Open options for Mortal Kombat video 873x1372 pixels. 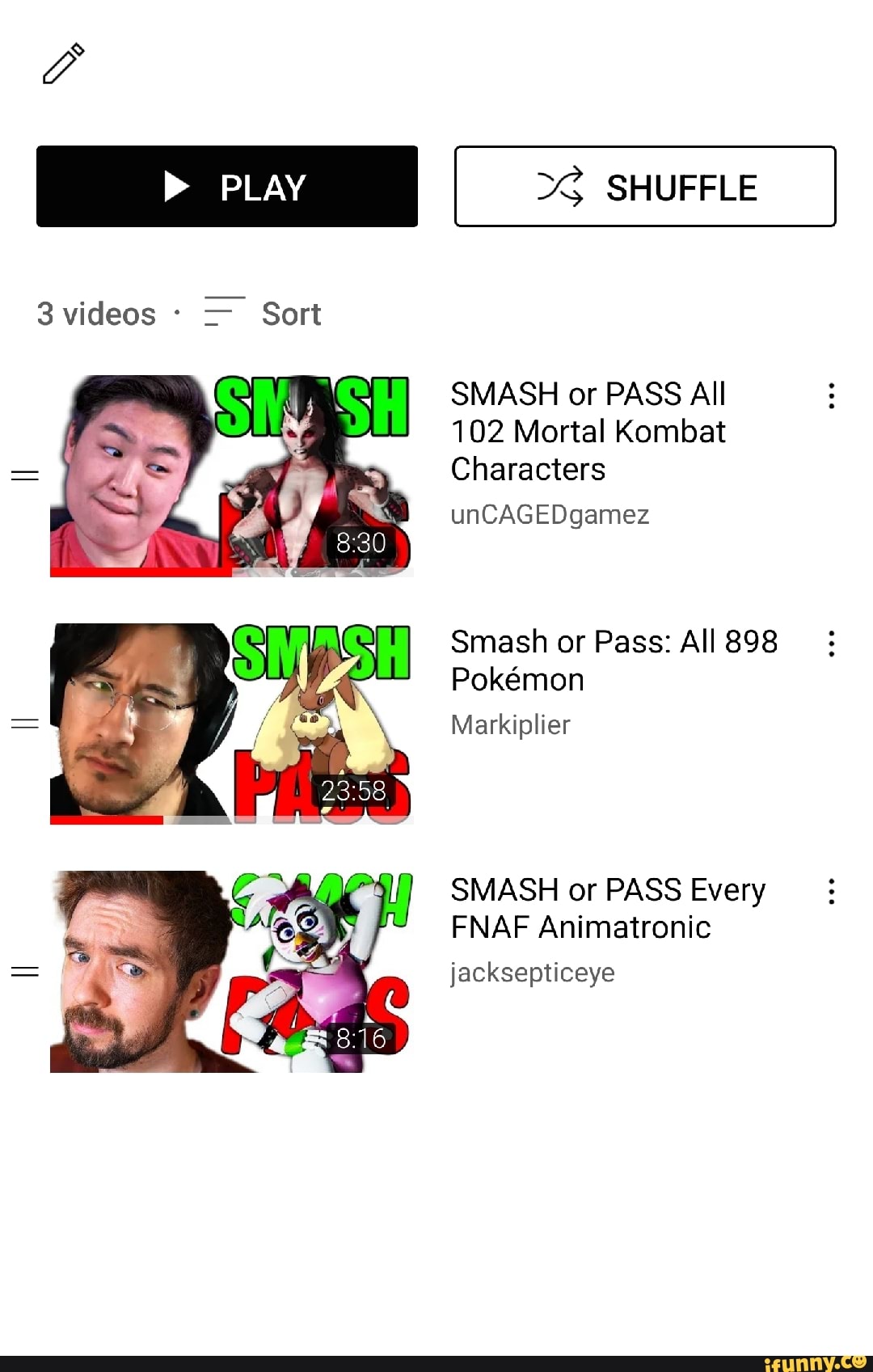coord(831,396)
